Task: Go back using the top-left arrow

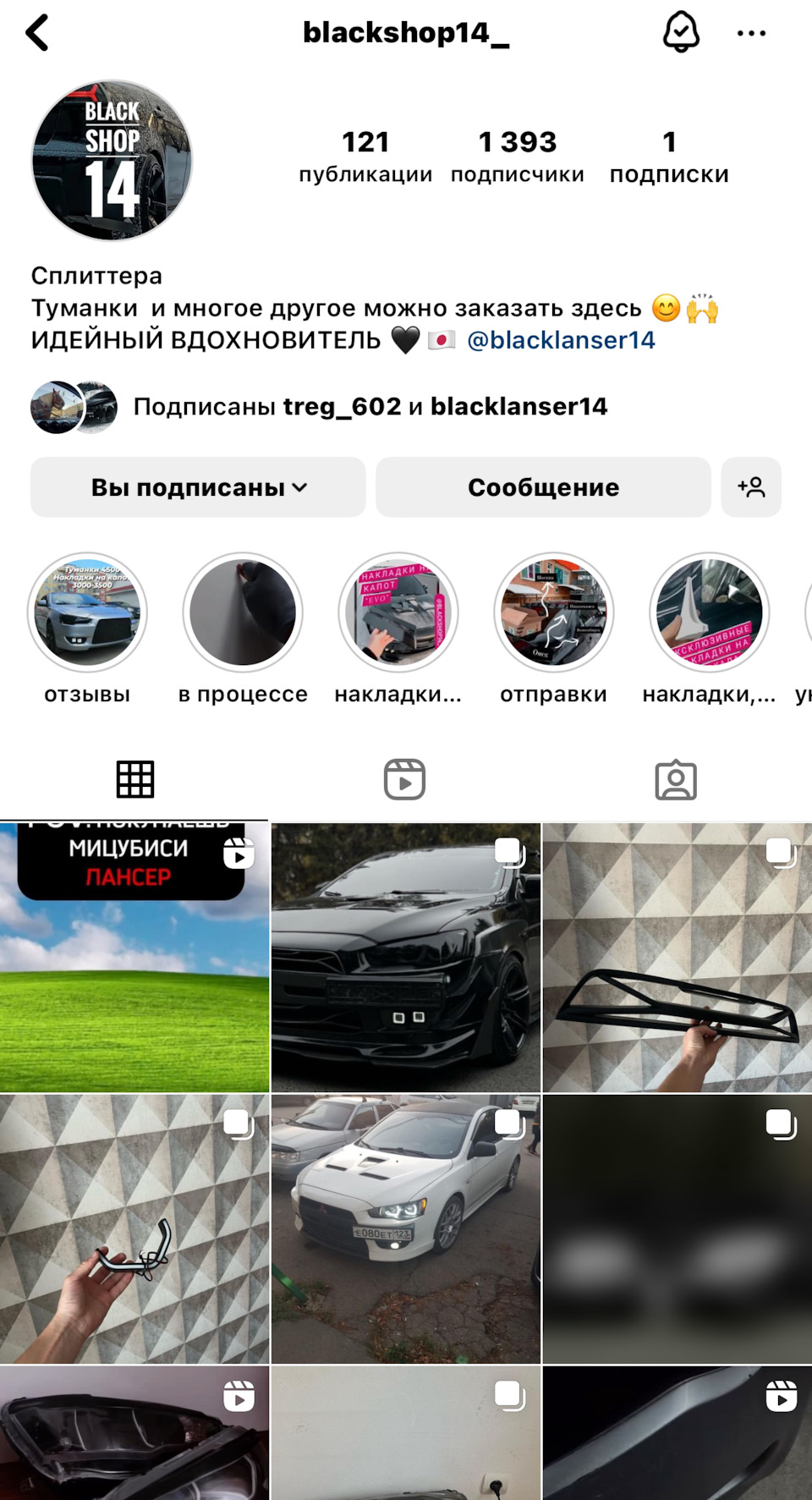Action: (38, 34)
